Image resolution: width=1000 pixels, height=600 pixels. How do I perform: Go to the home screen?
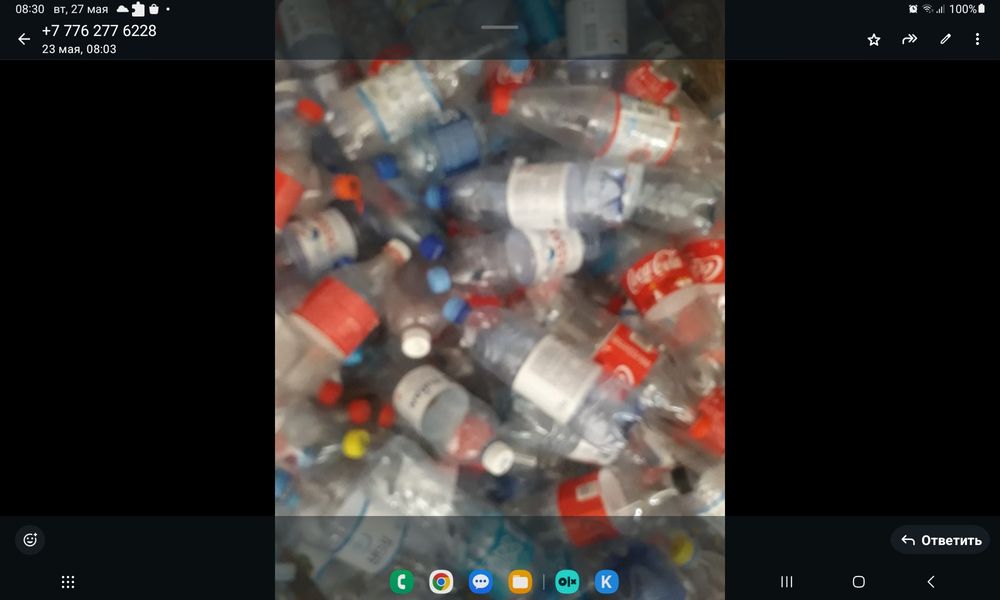click(858, 582)
